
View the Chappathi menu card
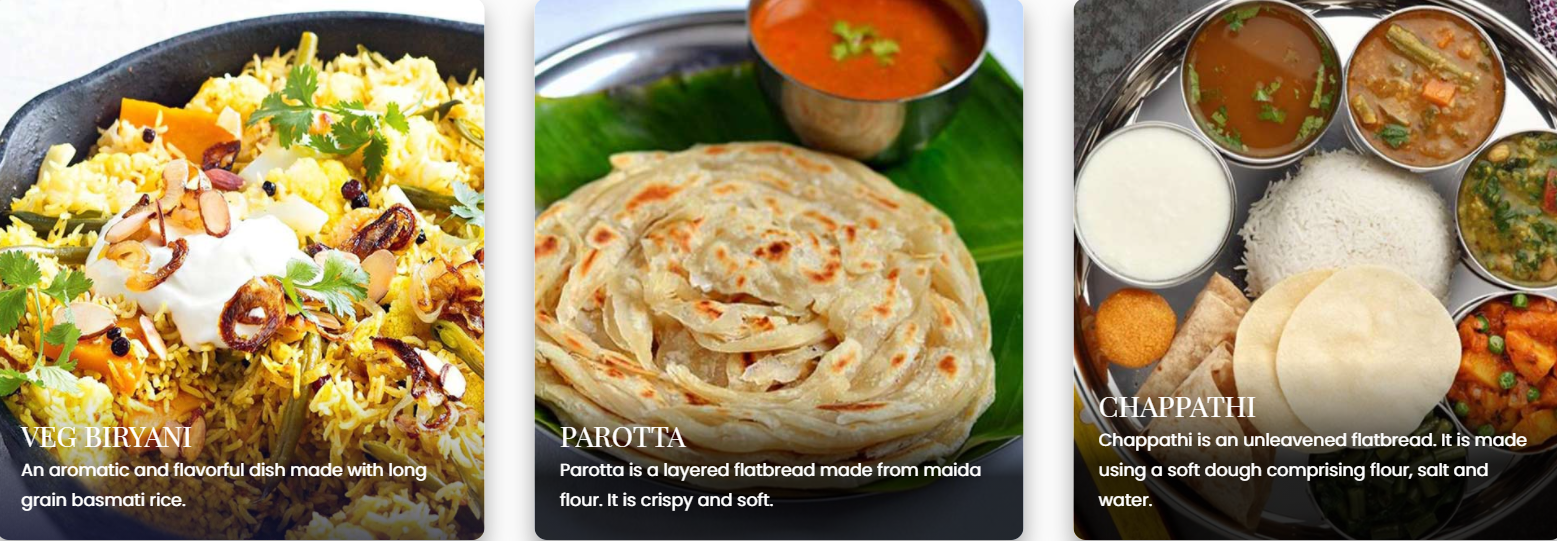pos(1314,270)
